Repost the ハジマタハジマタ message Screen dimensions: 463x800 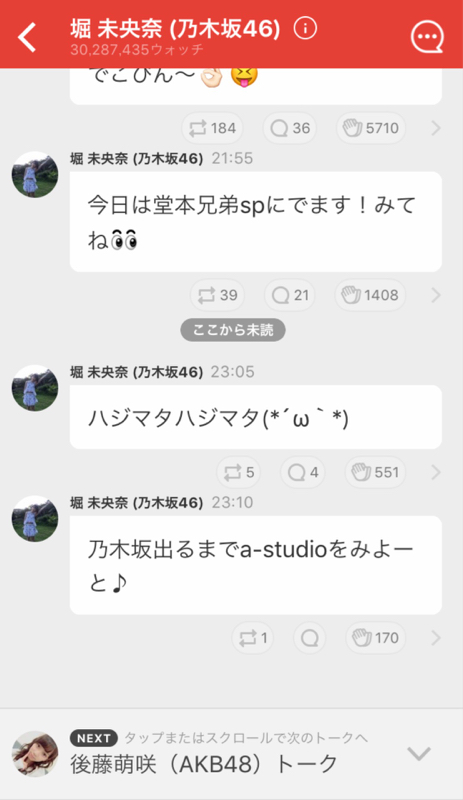(238, 472)
